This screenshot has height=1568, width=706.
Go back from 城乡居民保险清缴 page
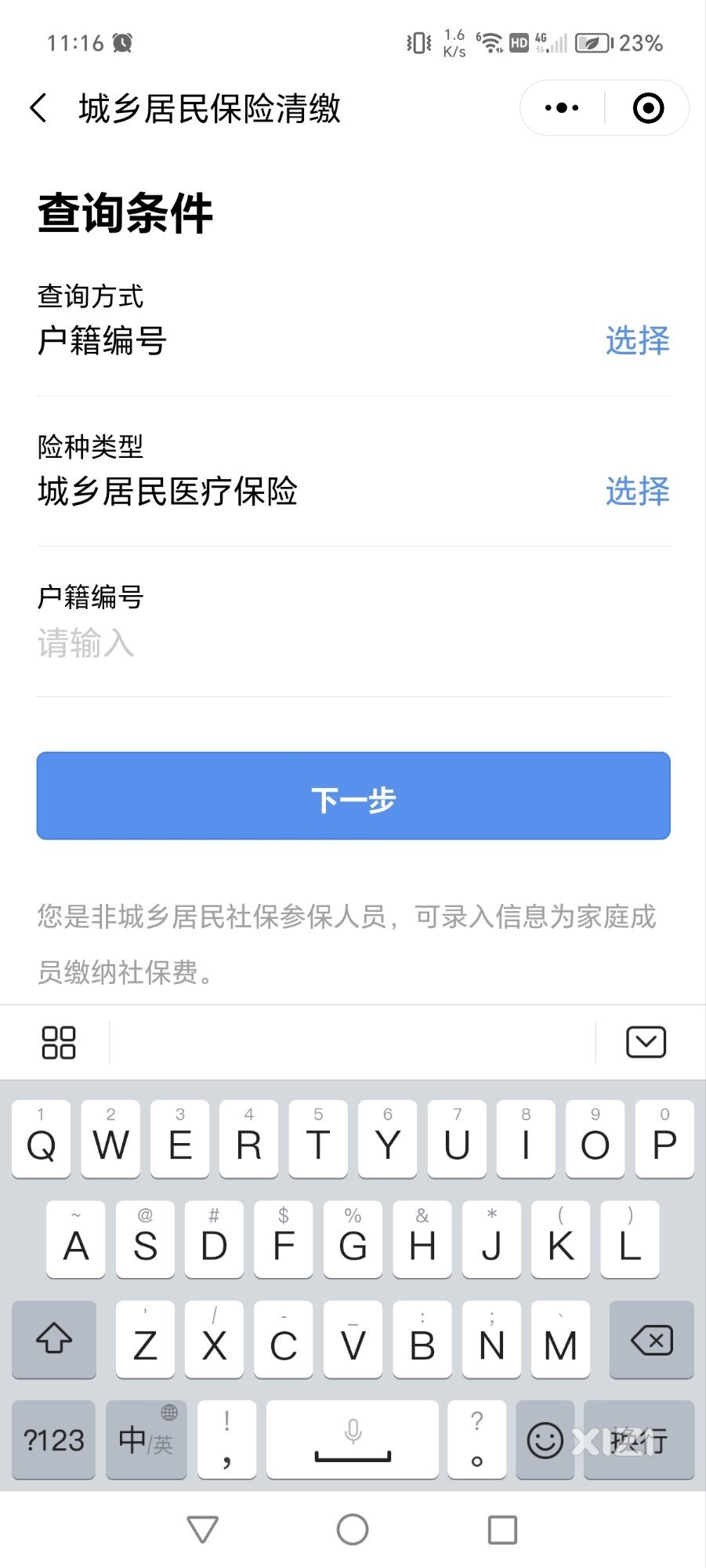[x=38, y=108]
